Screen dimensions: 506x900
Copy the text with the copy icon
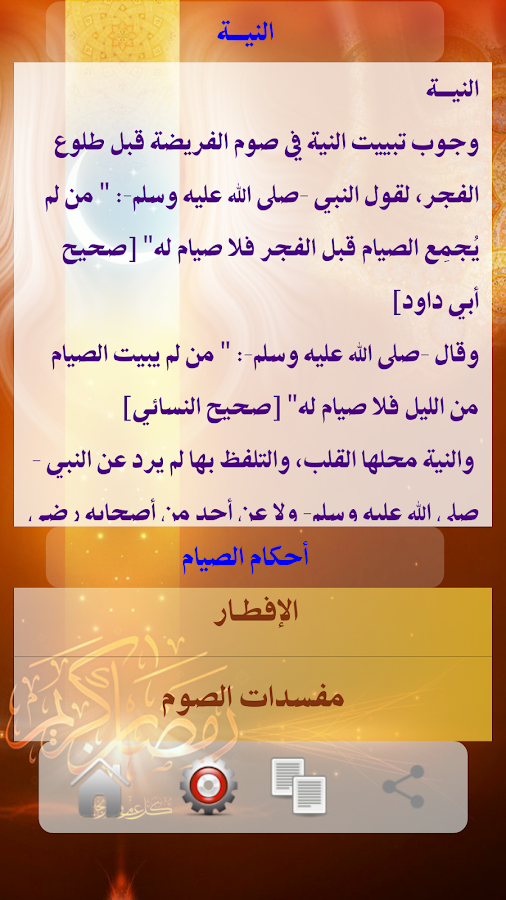coord(298,785)
